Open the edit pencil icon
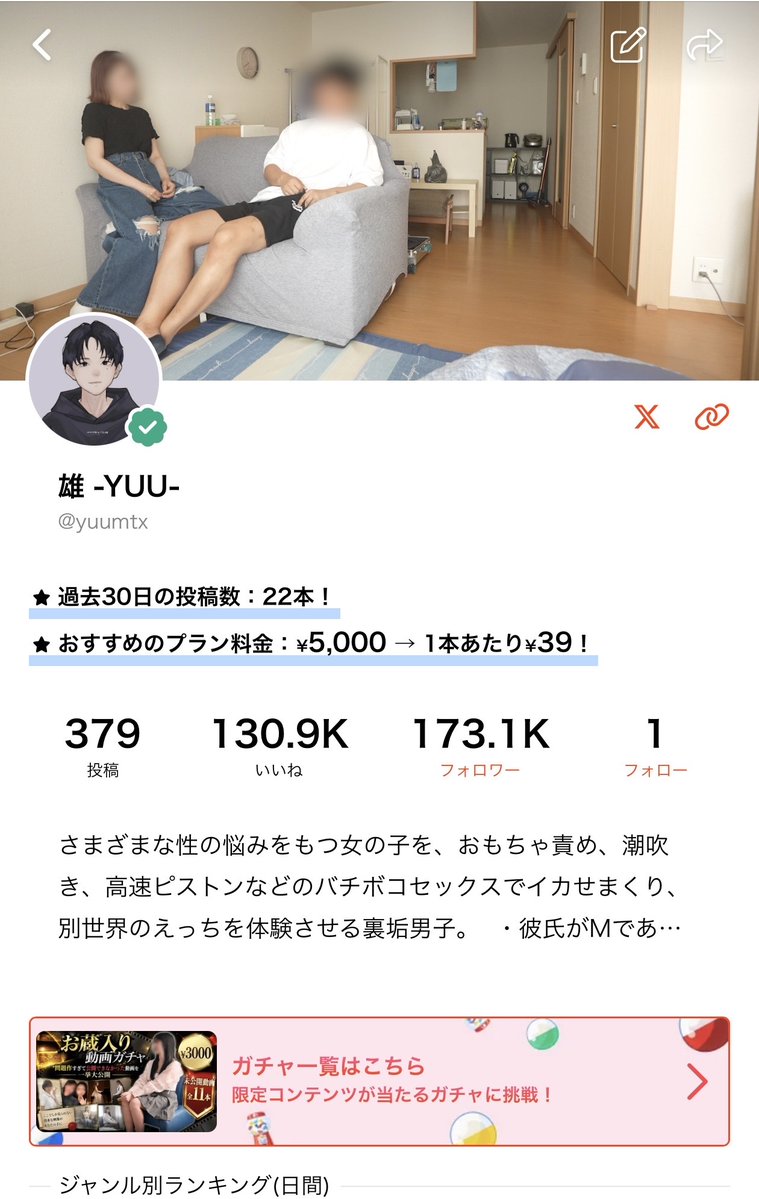759x1199 pixels. click(x=628, y=45)
